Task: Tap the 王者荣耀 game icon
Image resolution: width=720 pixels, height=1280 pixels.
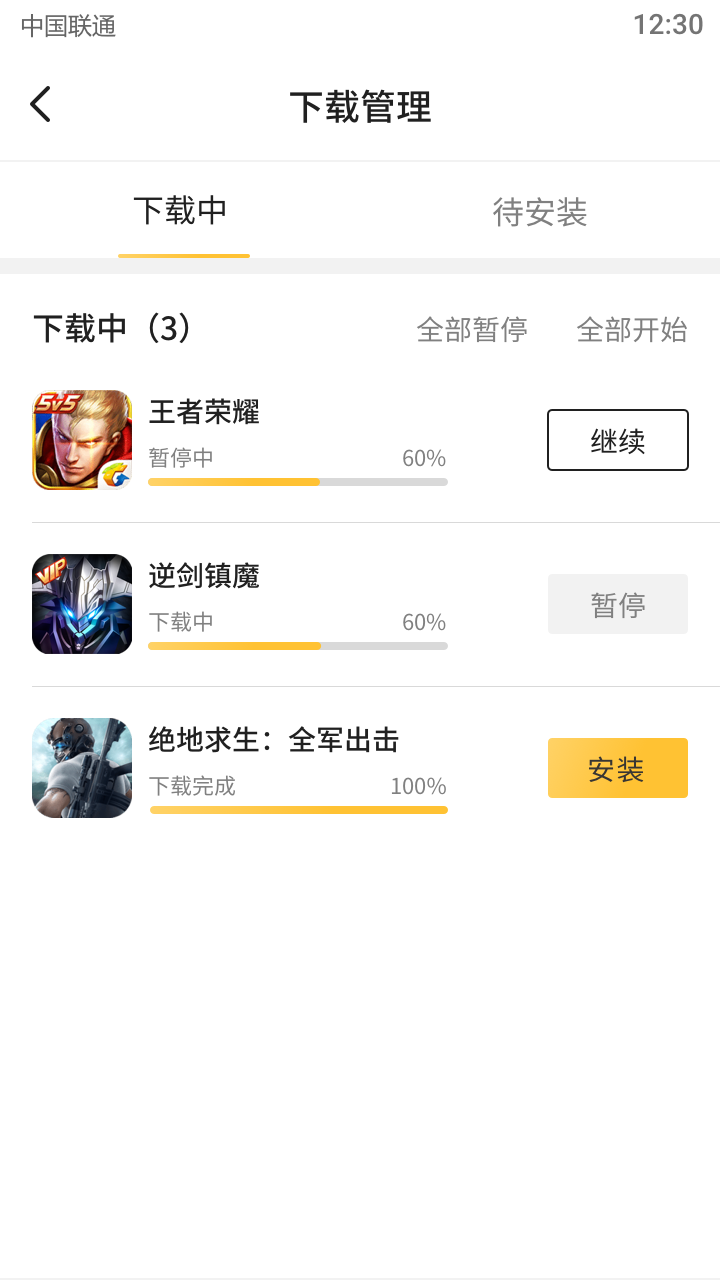Action: 81,440
